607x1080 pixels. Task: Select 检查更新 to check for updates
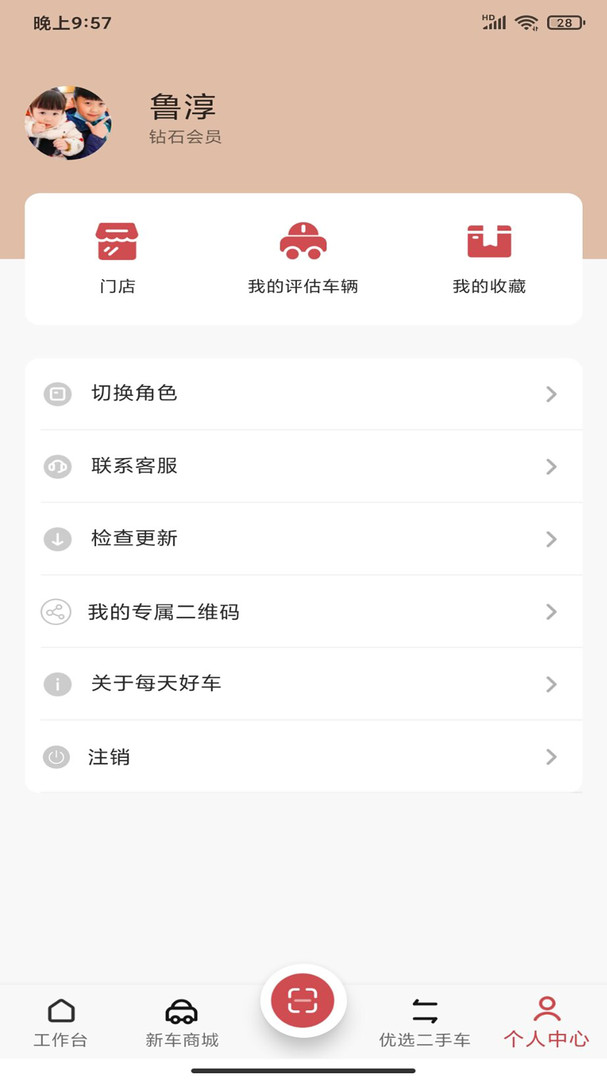click(x=303, y=539)
